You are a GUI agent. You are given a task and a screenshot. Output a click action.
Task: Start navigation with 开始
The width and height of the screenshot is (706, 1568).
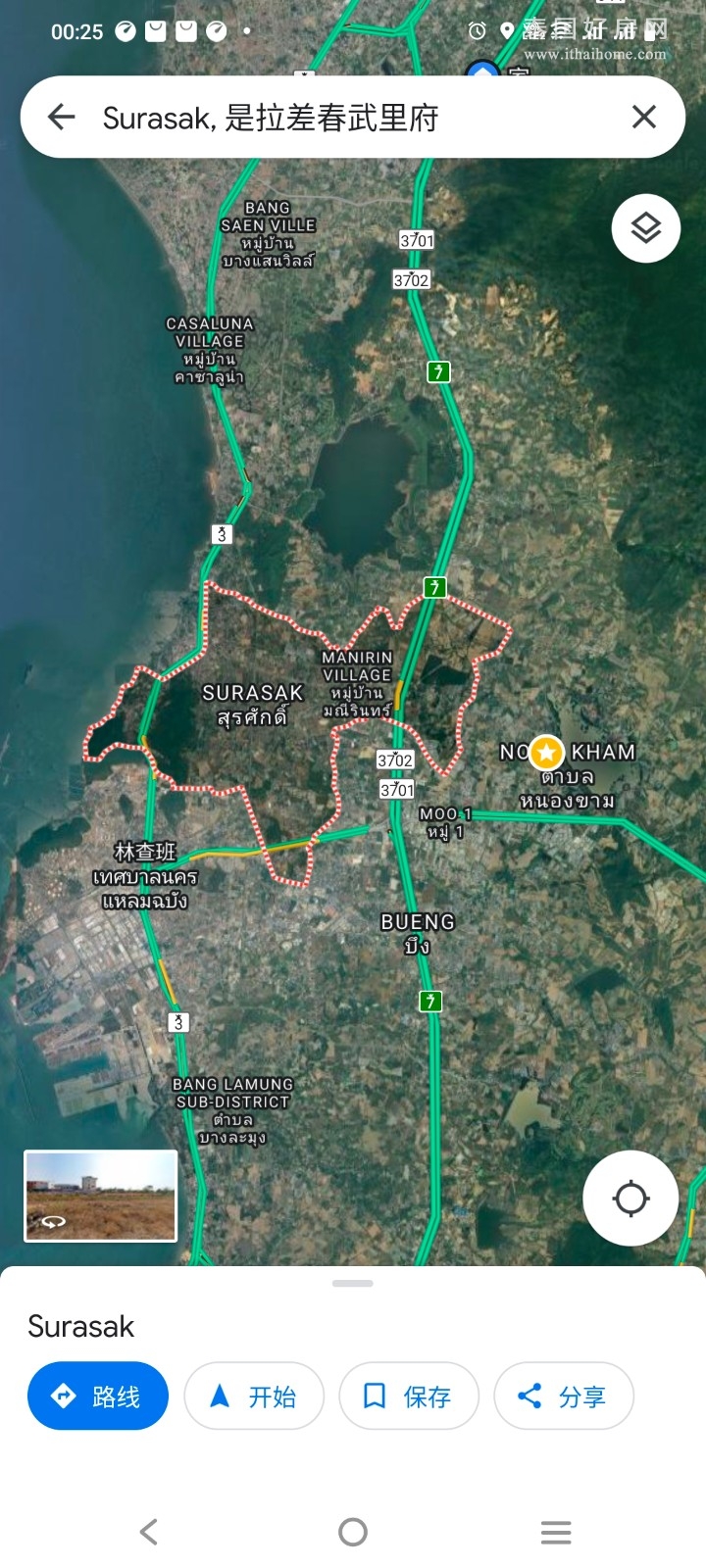[x=254, y=1396]
